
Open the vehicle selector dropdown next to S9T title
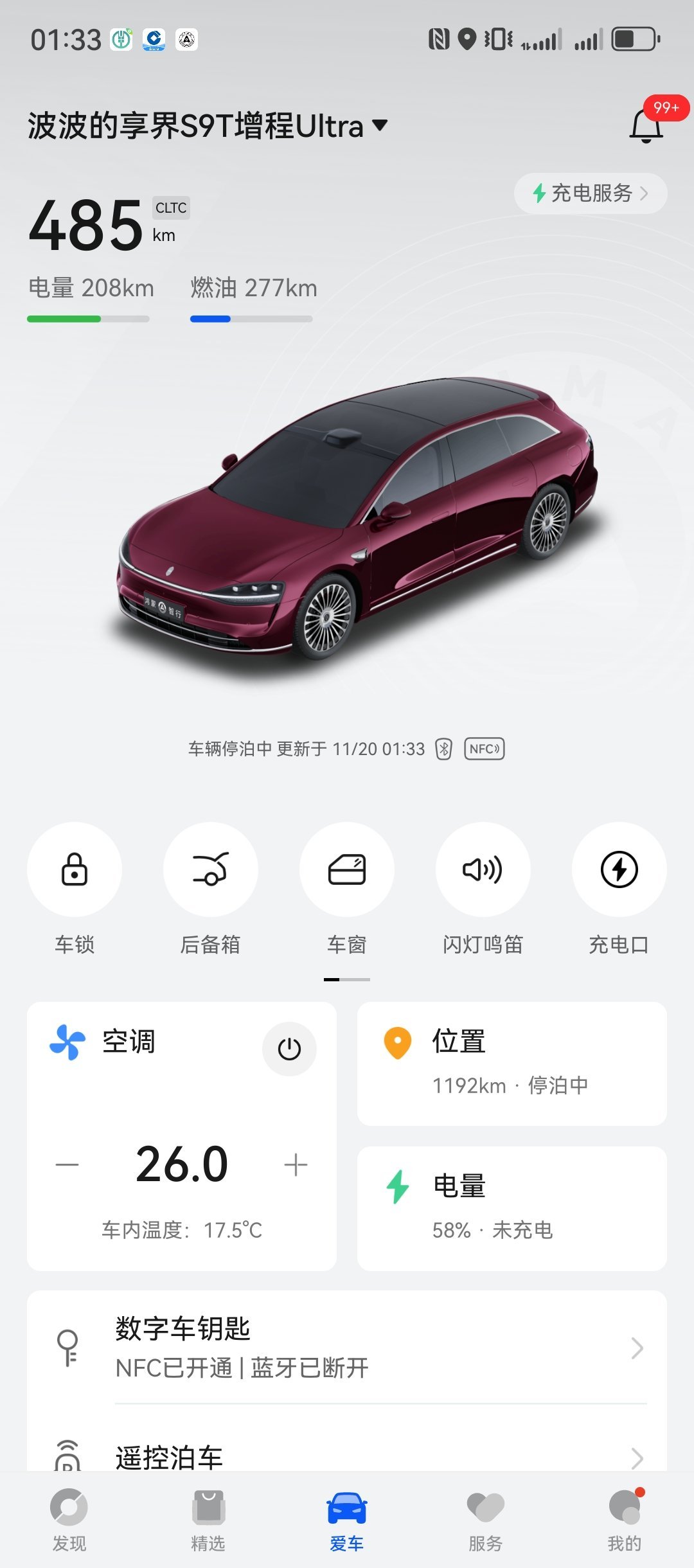380,126
